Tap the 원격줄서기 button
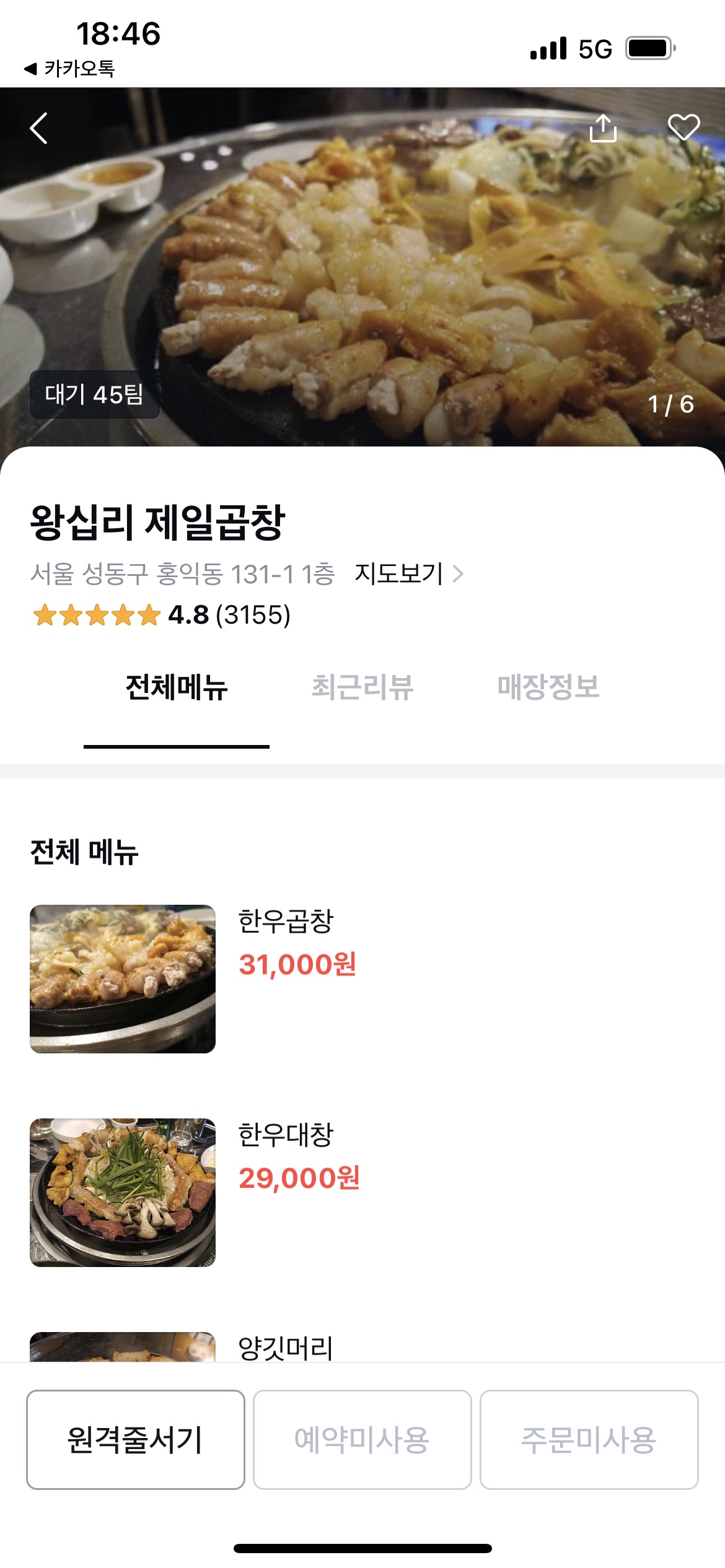725x1568 pixels. pyautogui.click(x=136, y=1439)
